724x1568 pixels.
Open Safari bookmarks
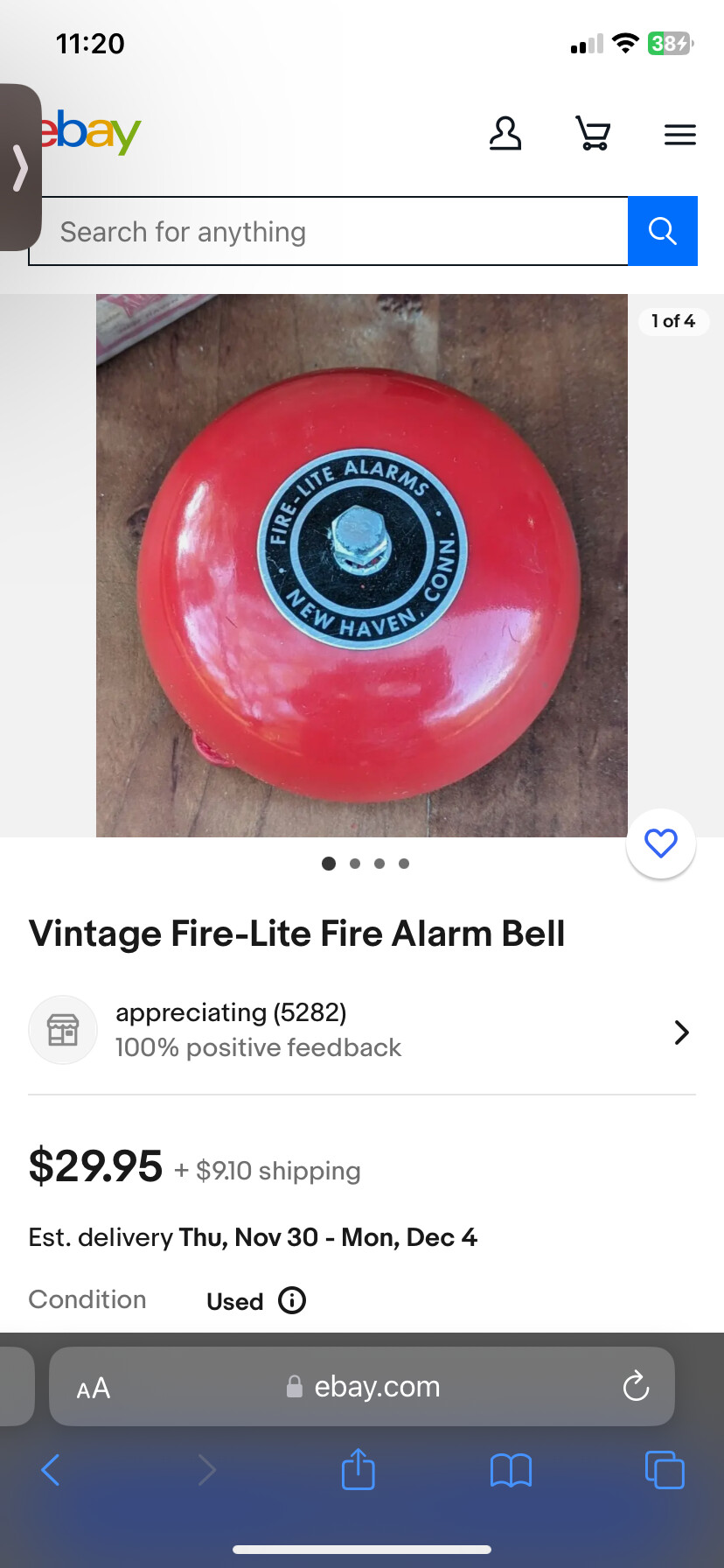(x=511, y=1470)
